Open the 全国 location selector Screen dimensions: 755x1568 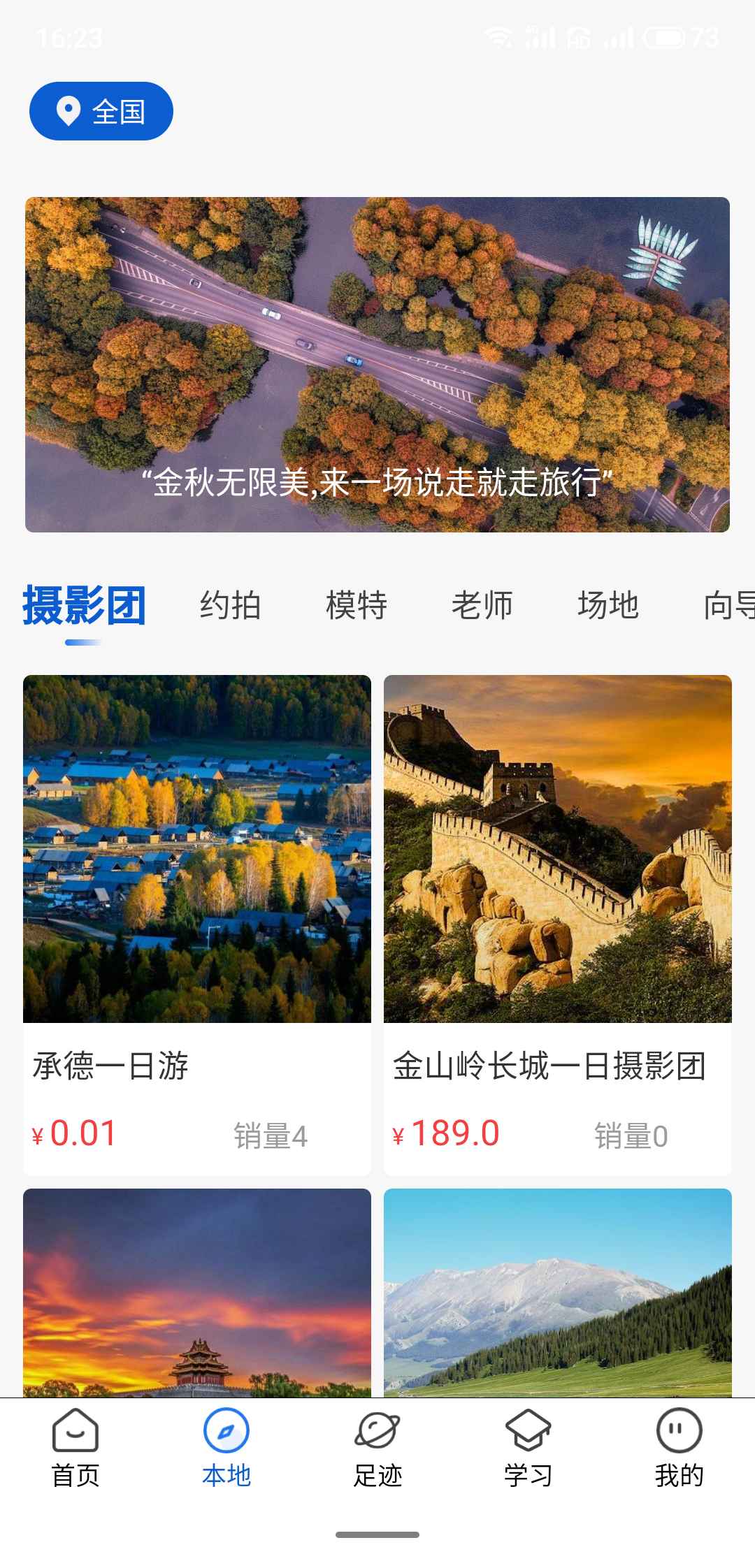100,112
